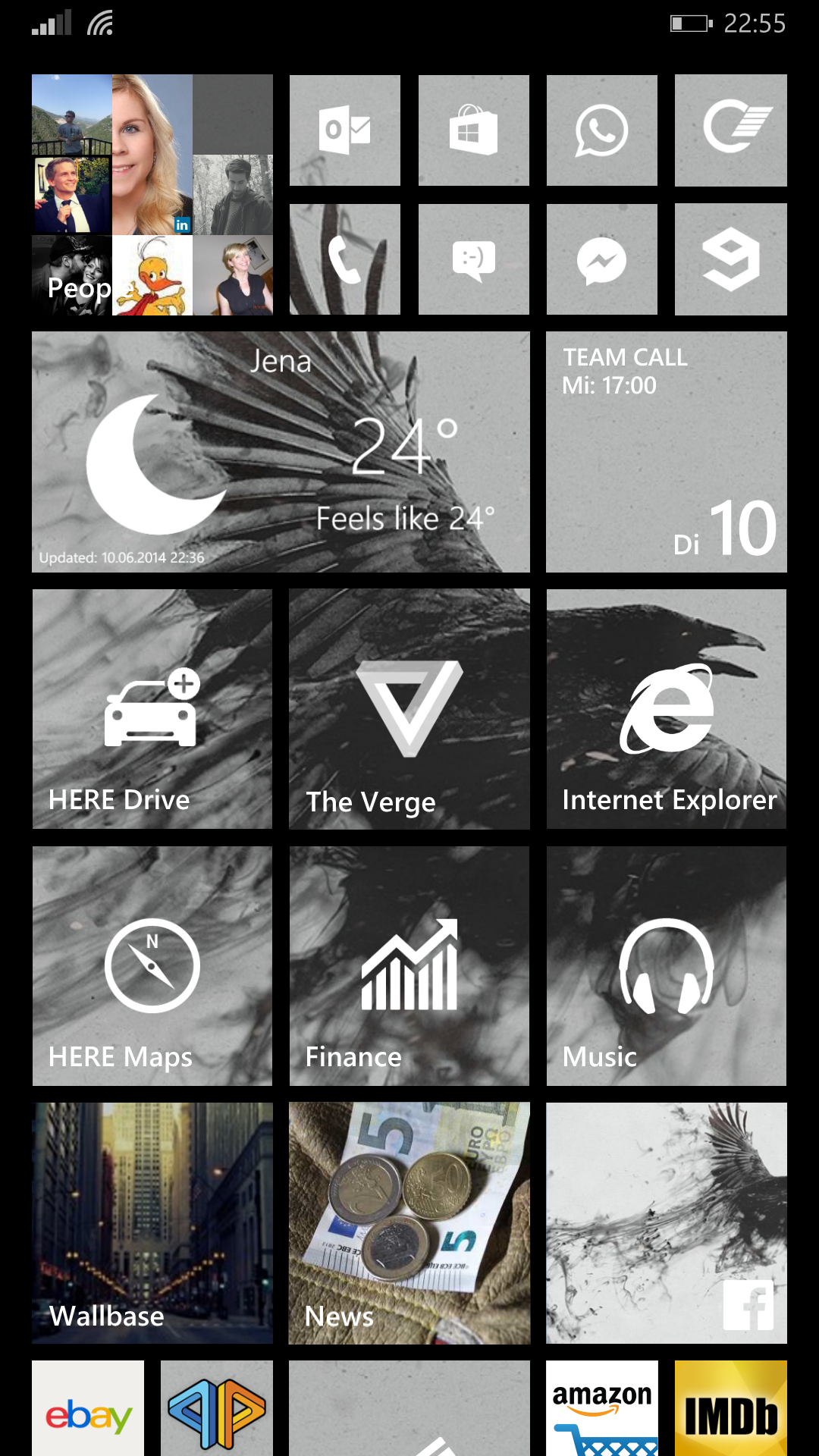This screenshot has width=819, height=1456.
Task: Open the News tile
Action: (409, 1223)
